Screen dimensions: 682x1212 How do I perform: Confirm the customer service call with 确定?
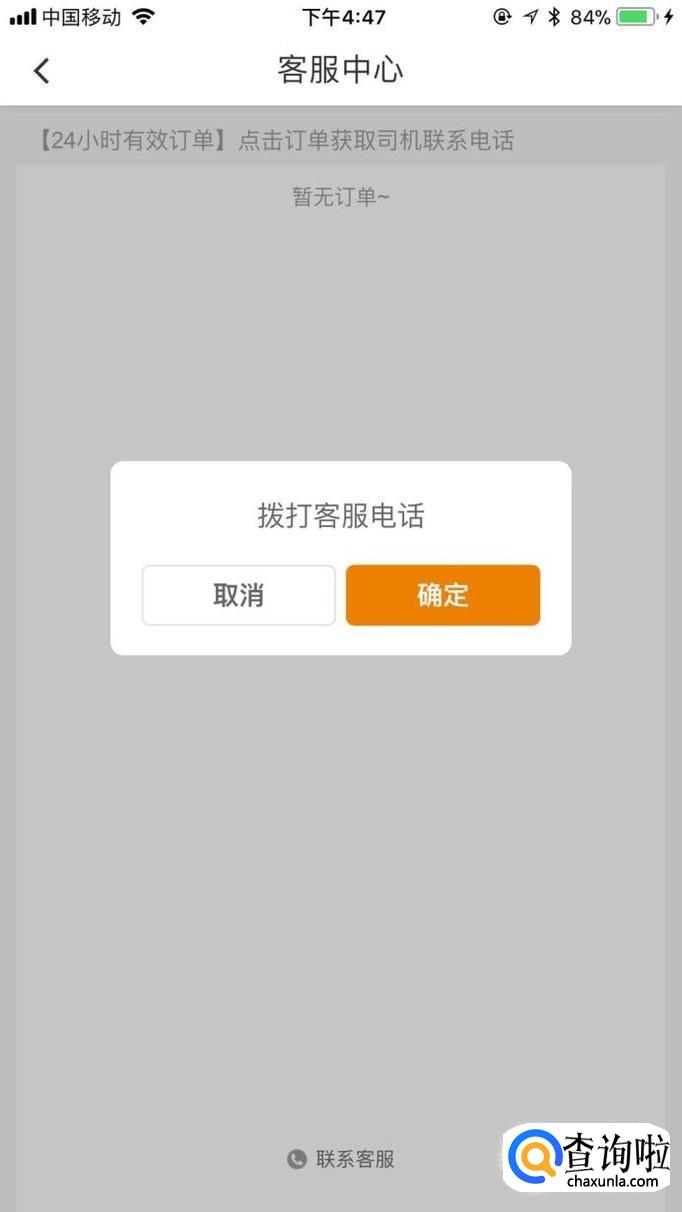(x=443, y=595)
